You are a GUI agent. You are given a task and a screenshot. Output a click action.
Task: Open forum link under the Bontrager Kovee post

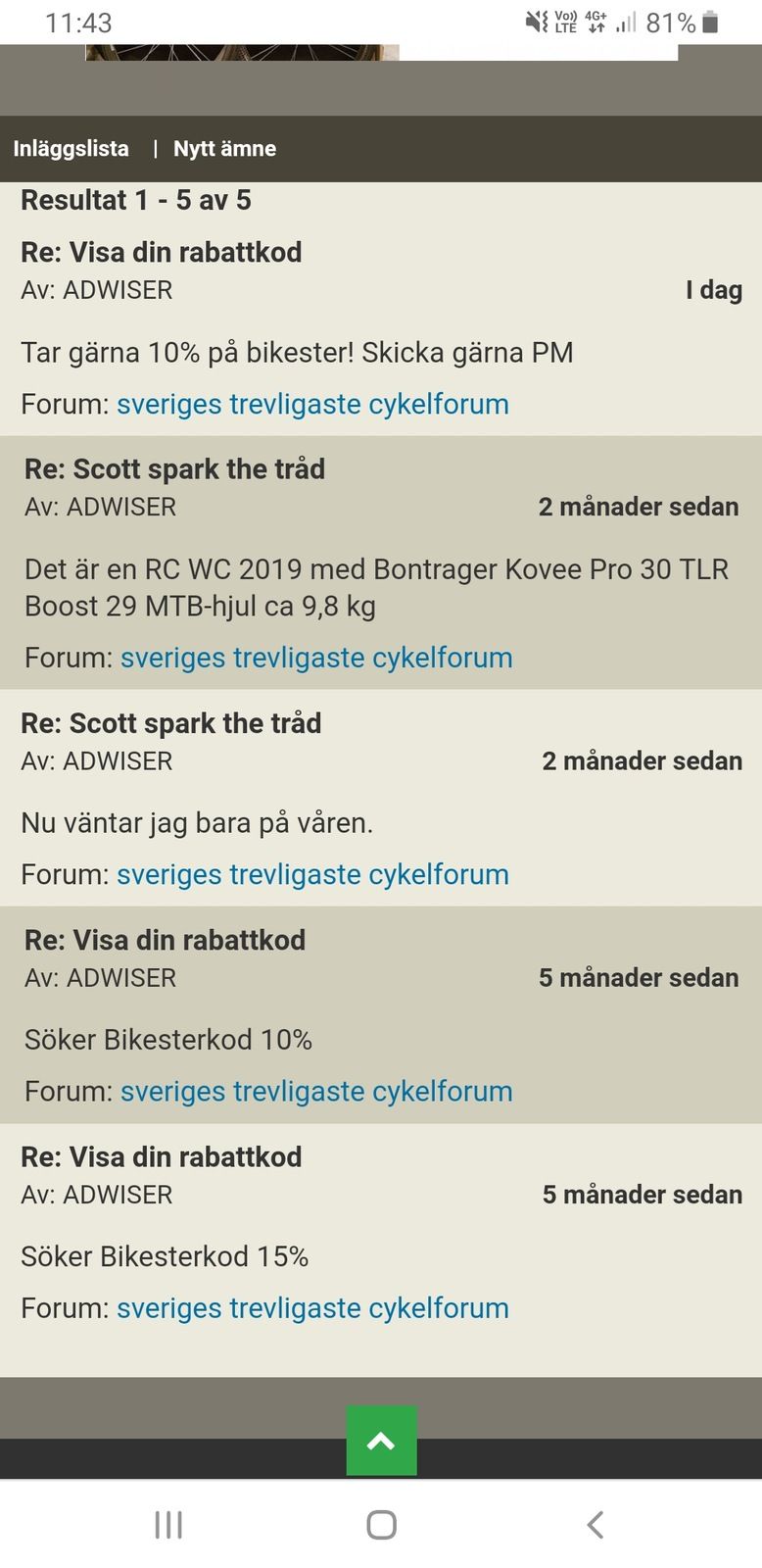click(316, 658)
